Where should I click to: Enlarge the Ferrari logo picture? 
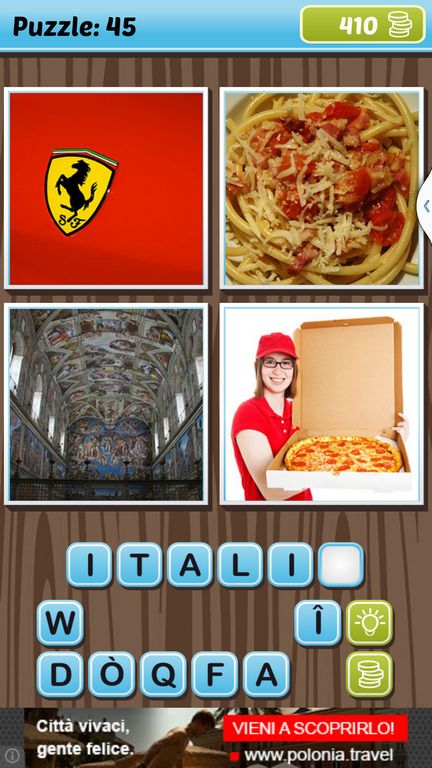tap(106, 189)
